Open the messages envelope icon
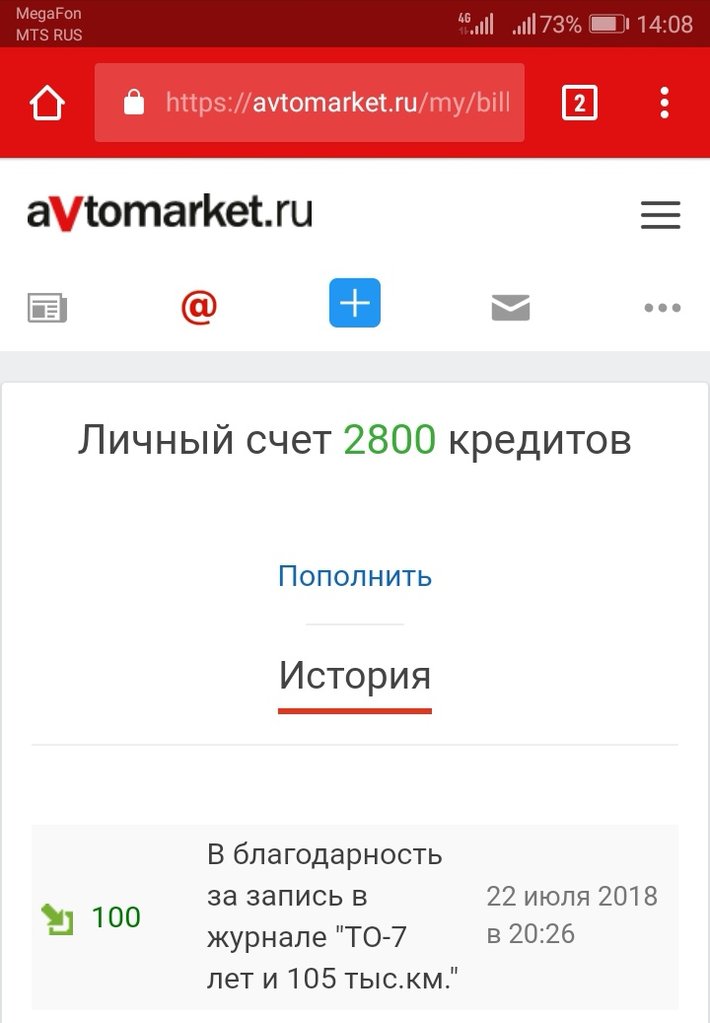The image size is (710, 1023). 510,307
